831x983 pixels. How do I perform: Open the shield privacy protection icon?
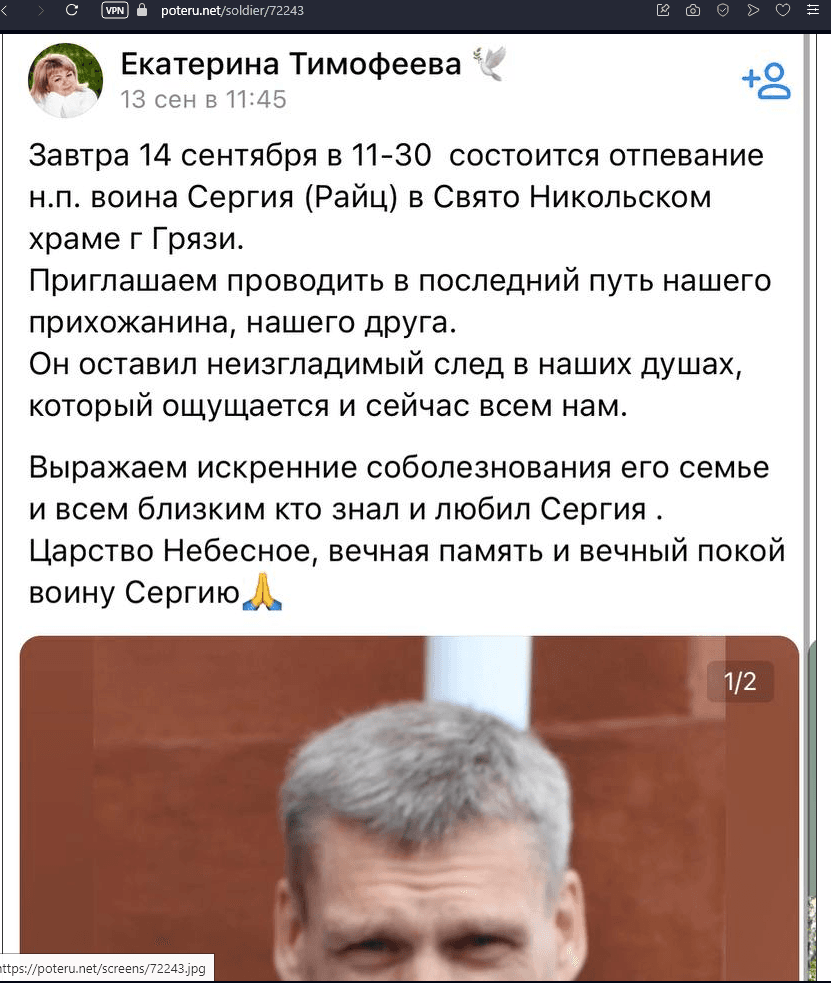(x=723, y=10)
